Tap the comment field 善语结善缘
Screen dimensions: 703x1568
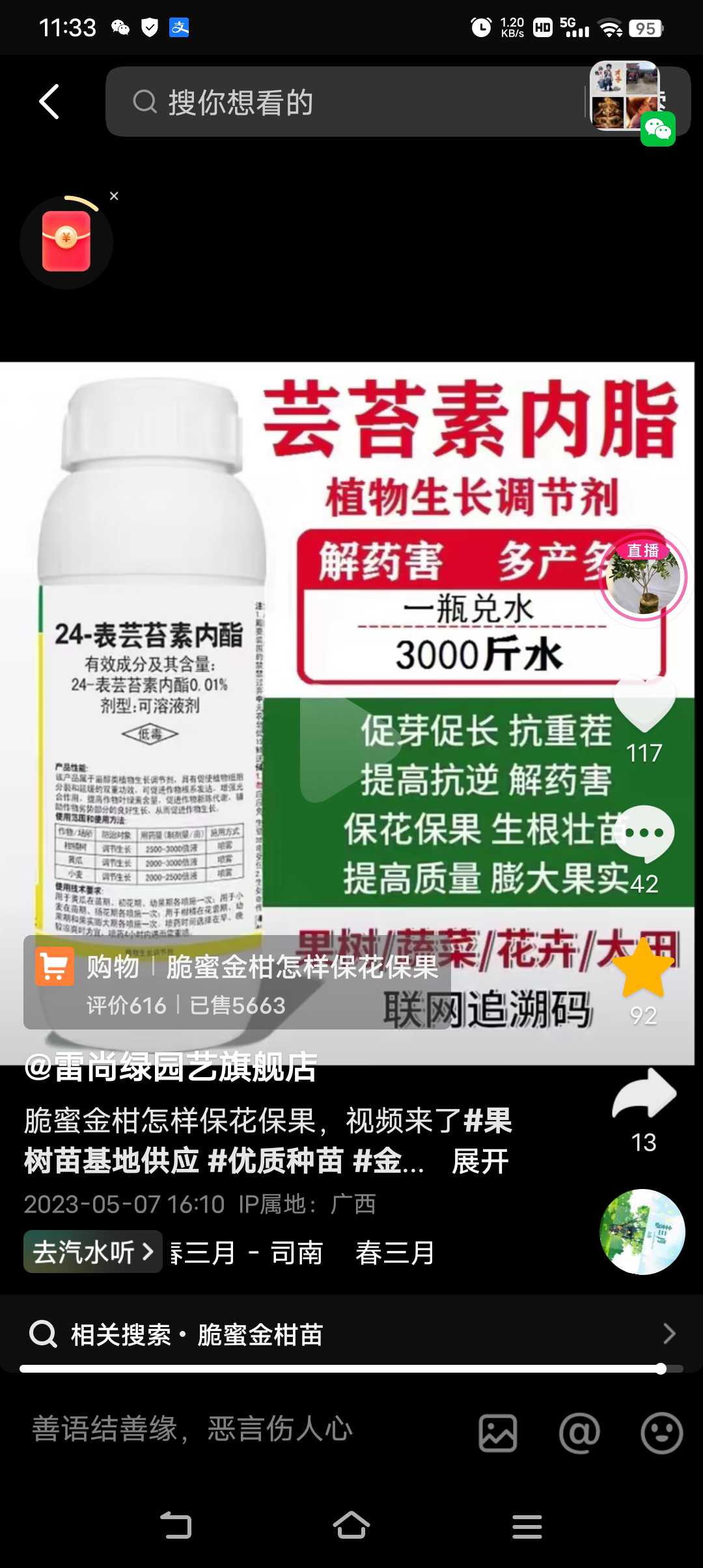pos(193,1430)
